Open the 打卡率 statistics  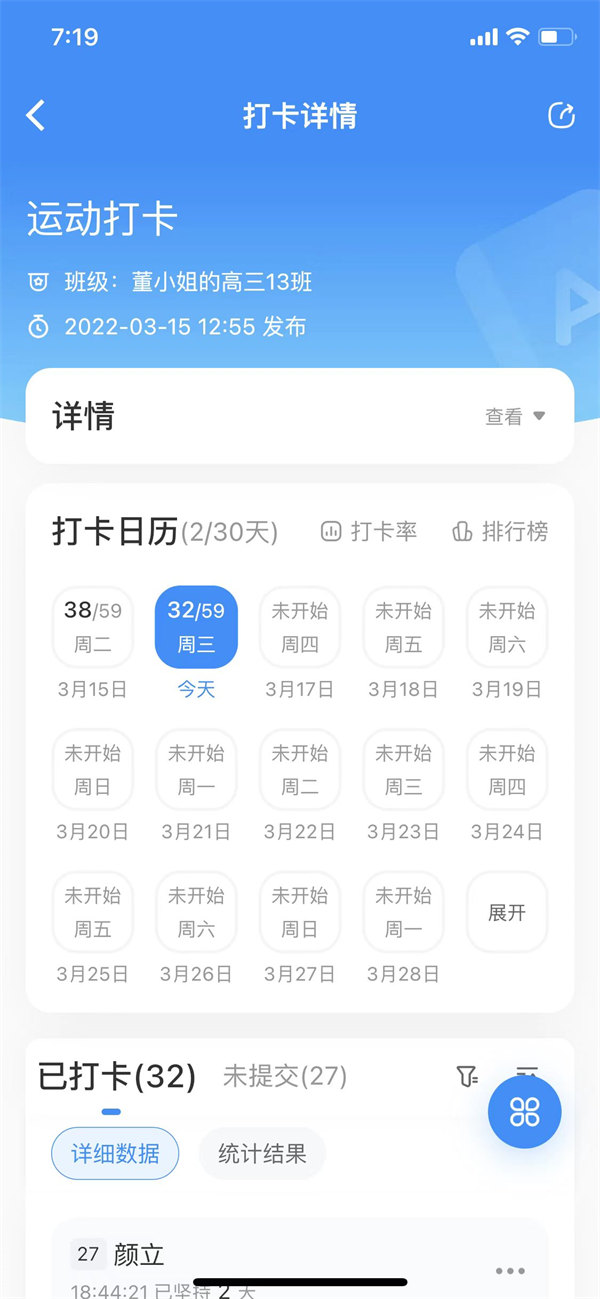[369, 532]
